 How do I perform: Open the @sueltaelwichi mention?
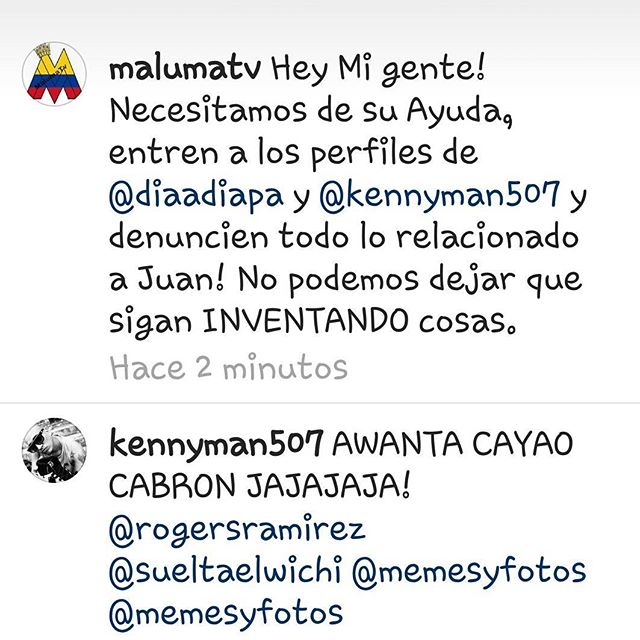(226, 570)
